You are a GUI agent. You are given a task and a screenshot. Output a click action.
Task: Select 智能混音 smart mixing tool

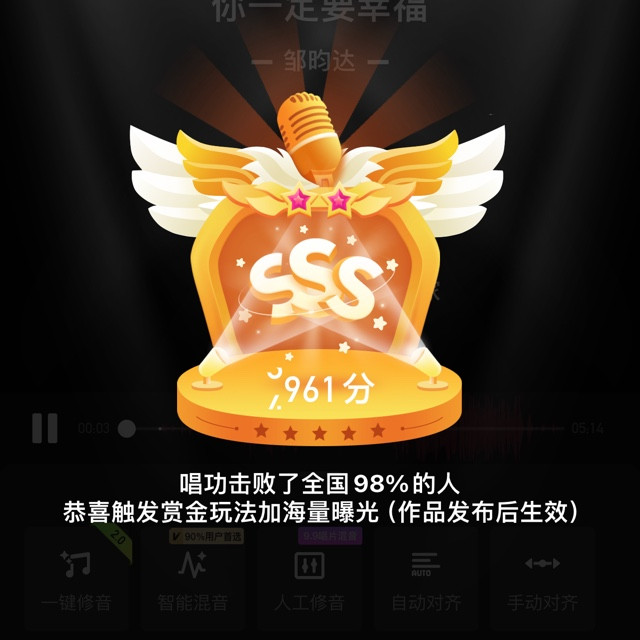coord(192,580)
